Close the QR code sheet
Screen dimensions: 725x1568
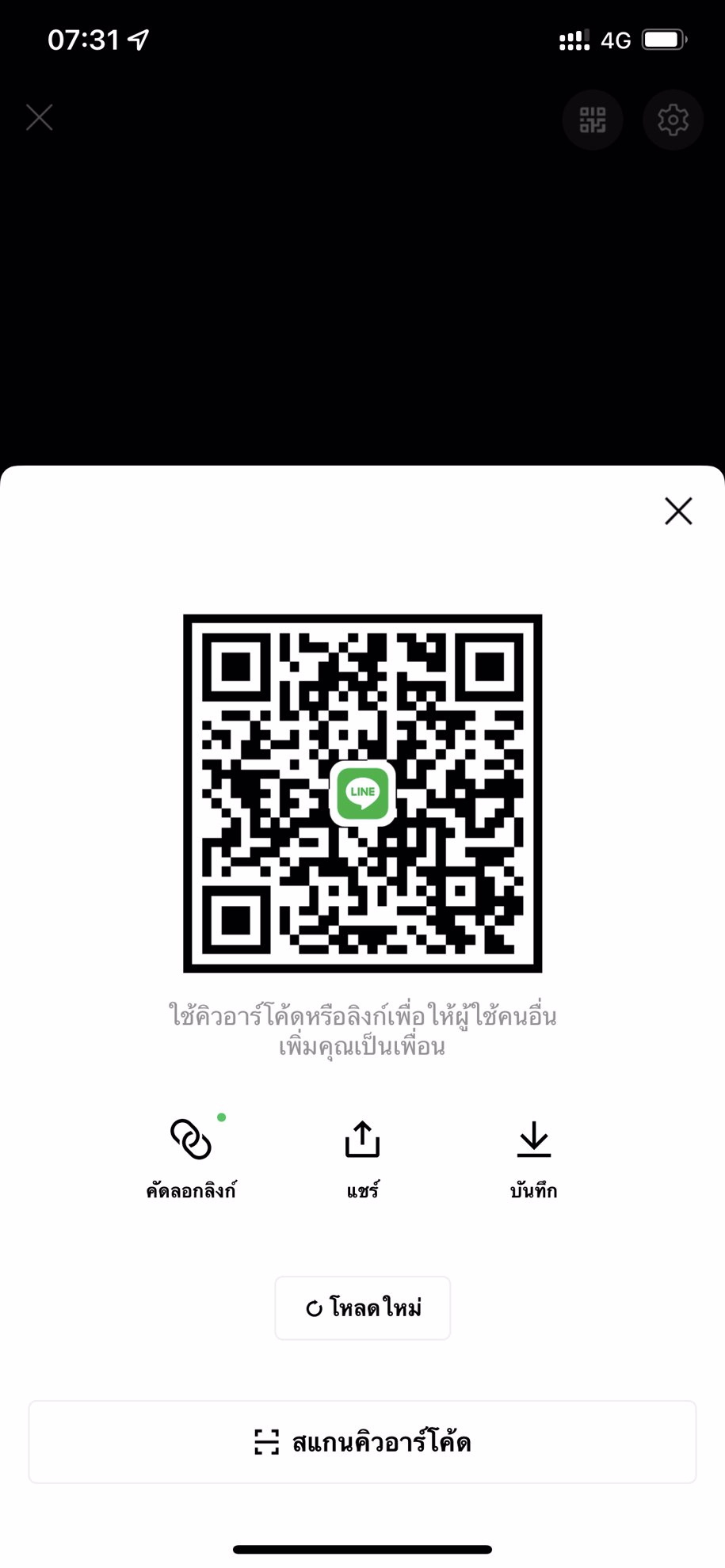click(678, 512)
